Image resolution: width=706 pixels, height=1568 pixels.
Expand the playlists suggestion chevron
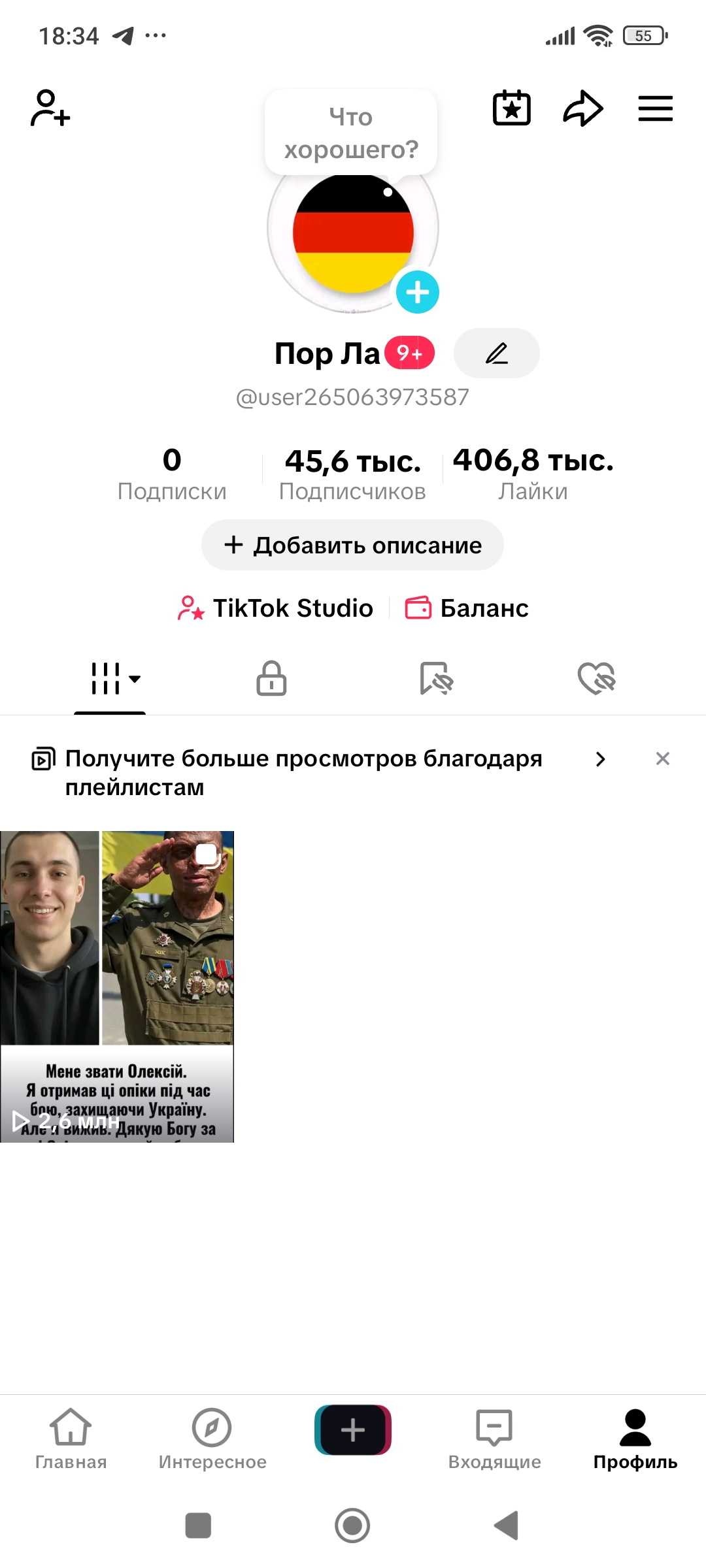[x=600, y=760]
